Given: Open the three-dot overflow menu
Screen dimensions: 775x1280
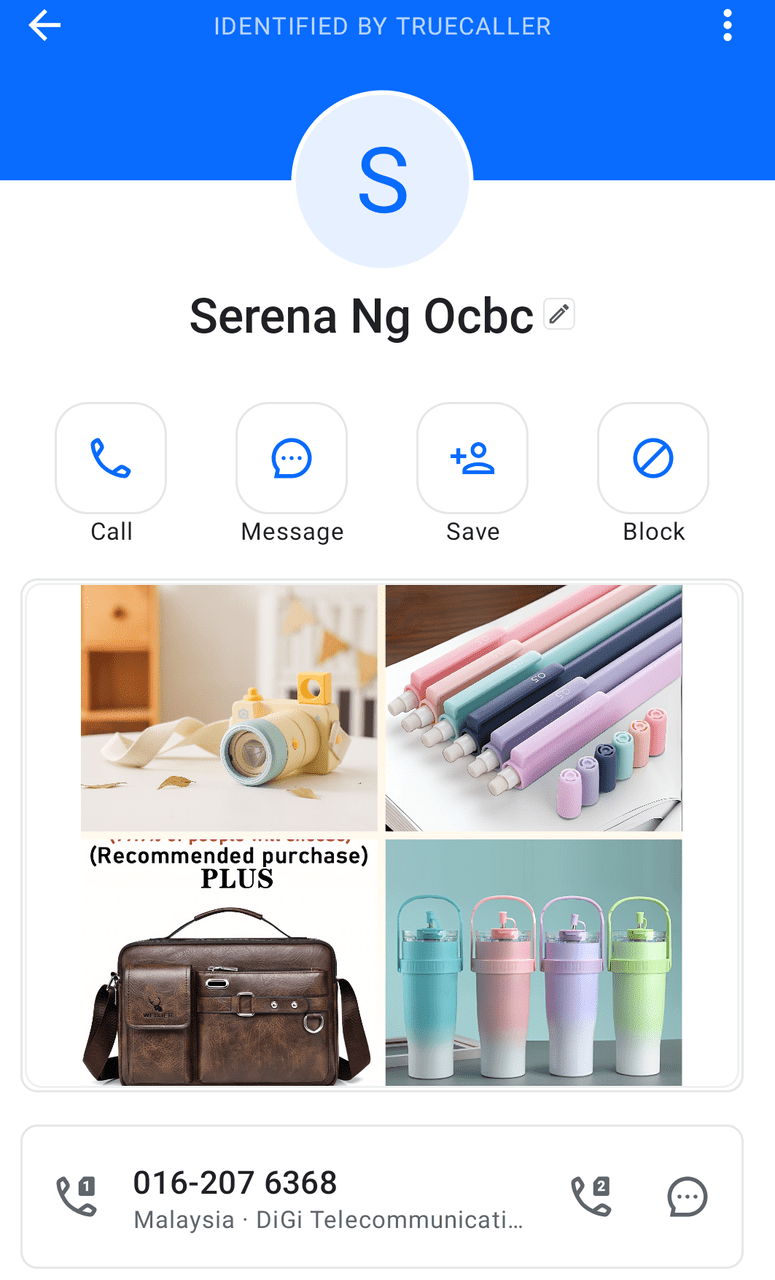Looking at the screenshot, I should coord(727,26).
